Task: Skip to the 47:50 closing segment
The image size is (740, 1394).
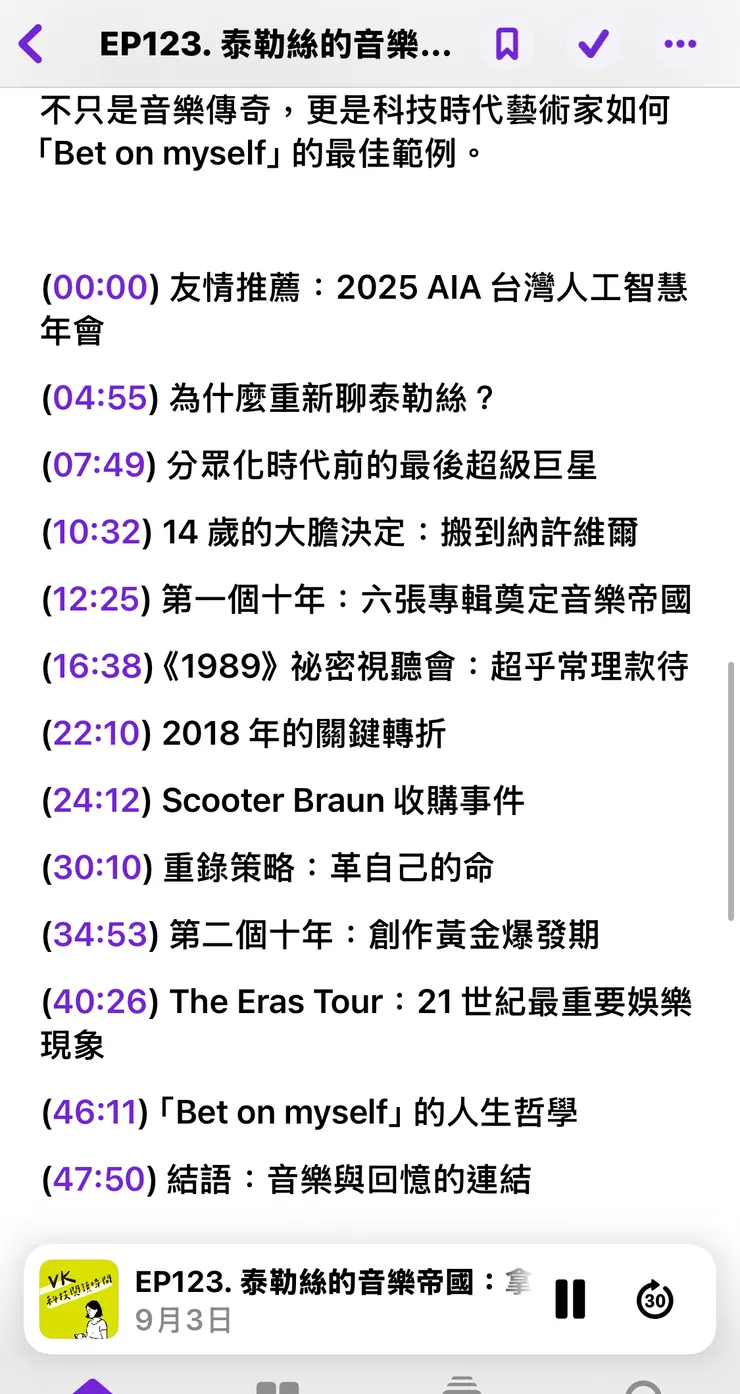Action: (x=99, y=1179)
